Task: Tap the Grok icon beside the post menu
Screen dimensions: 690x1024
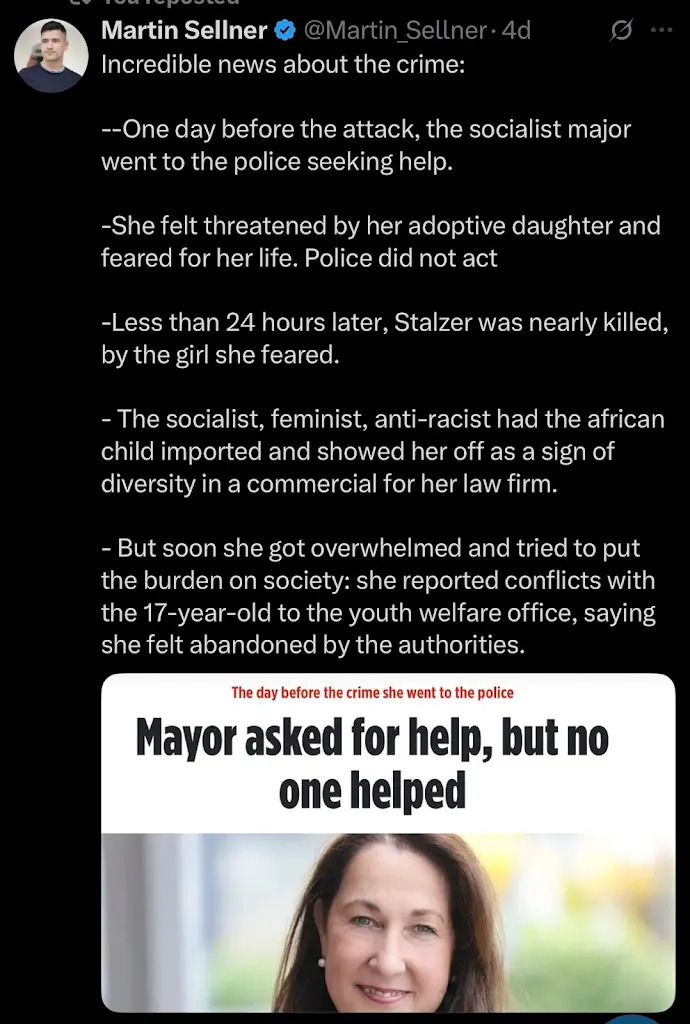Action: pyautogui.click(x=622, y=30)
